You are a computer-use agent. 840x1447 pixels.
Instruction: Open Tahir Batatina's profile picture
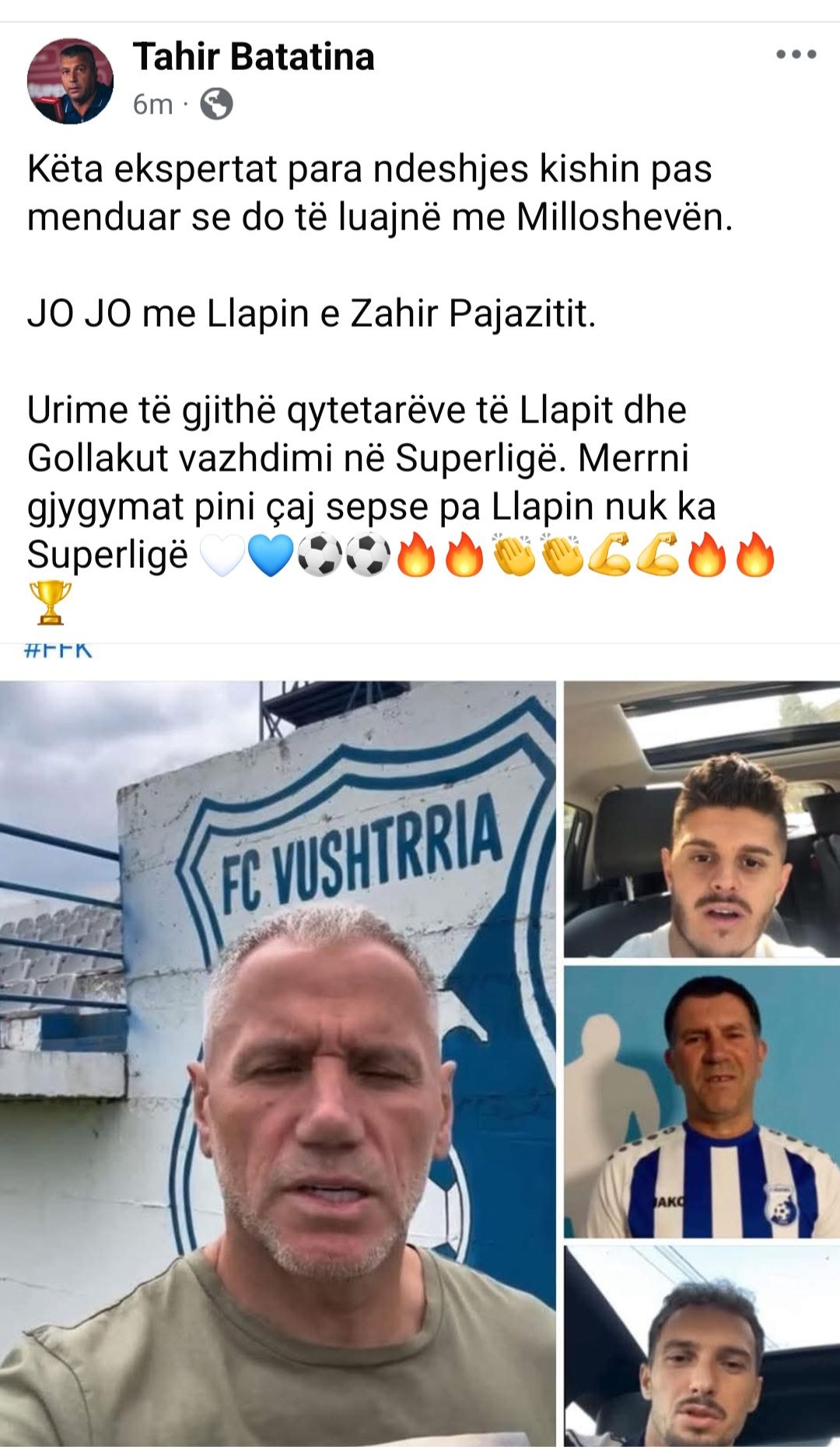[x=70, y=81]
